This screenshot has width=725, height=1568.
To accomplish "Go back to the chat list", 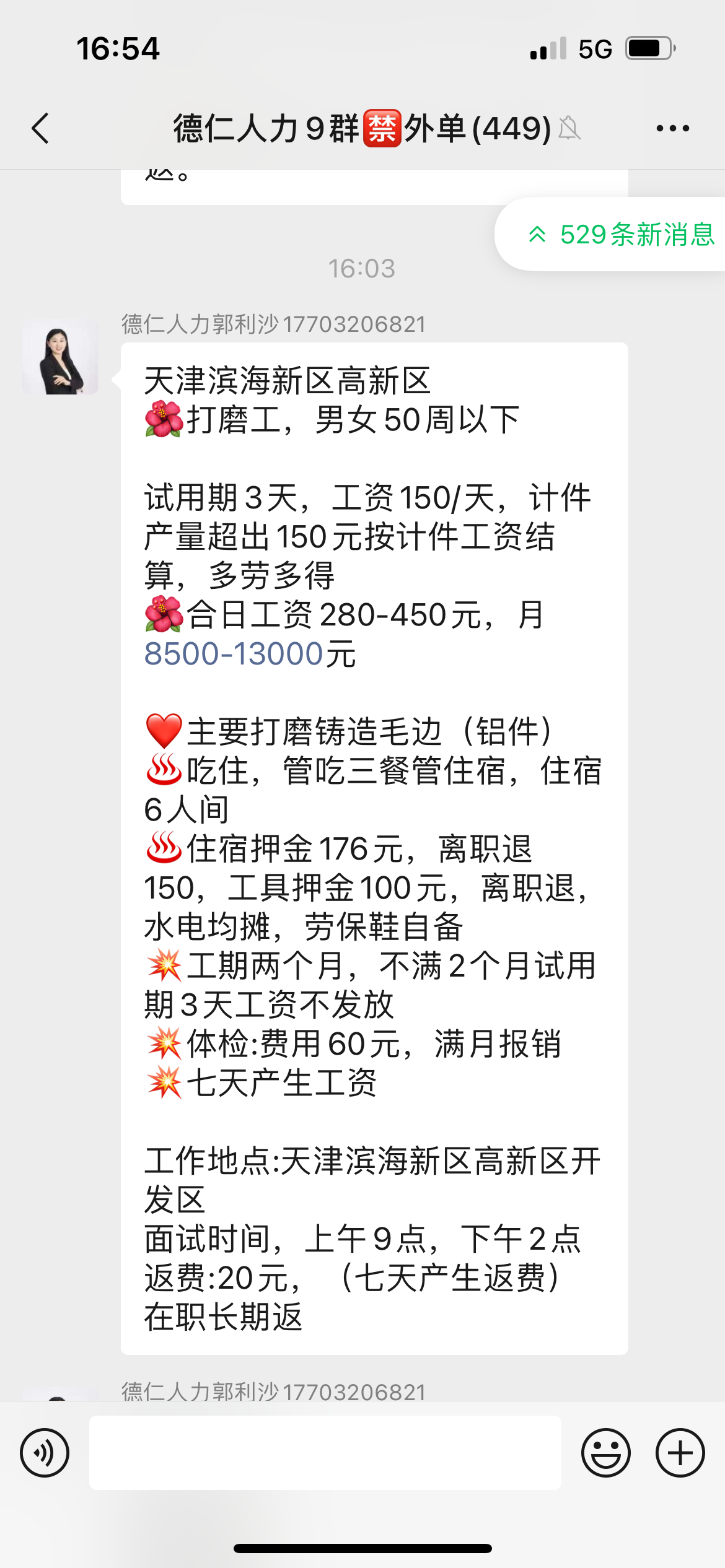I will click(x=41, y=129).
